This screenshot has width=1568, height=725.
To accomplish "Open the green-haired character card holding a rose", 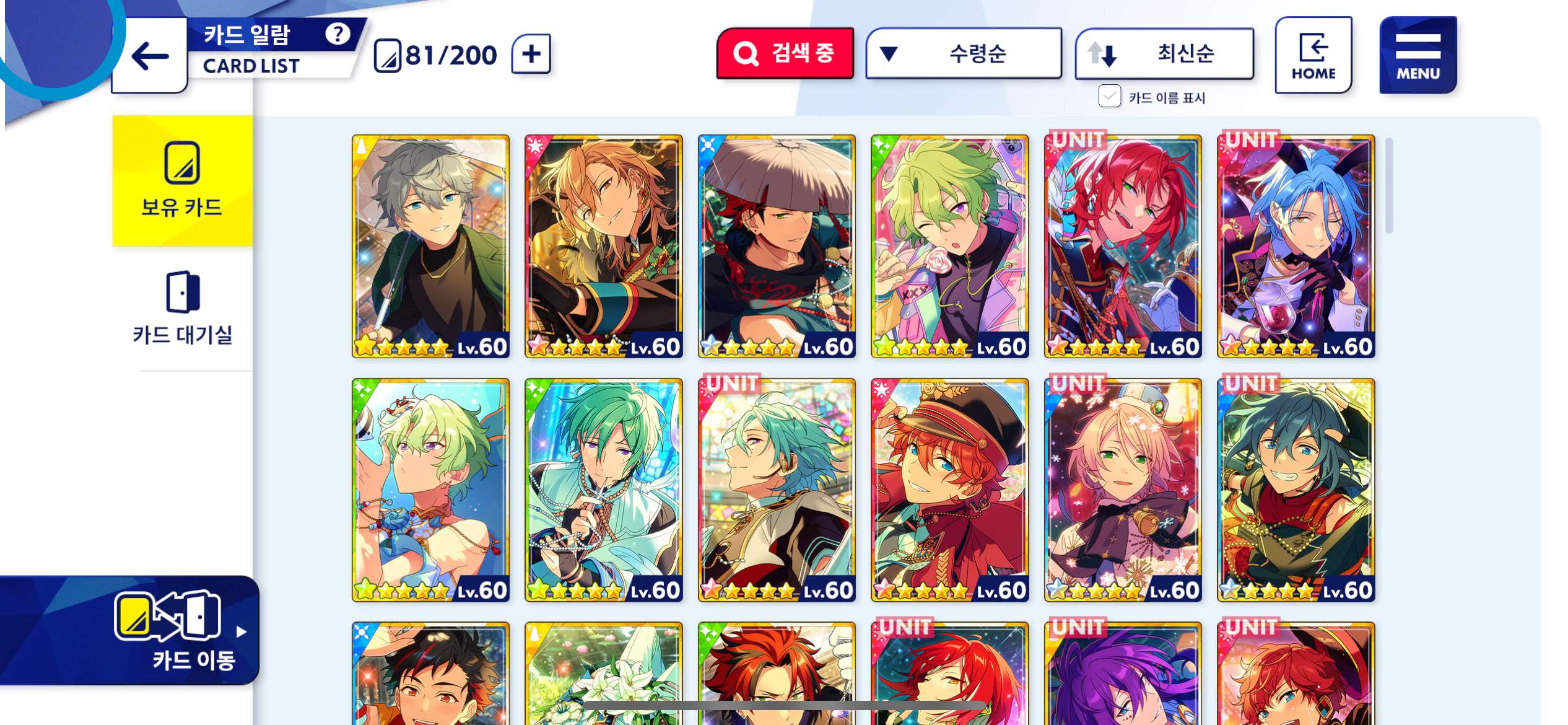I will 949,246.
